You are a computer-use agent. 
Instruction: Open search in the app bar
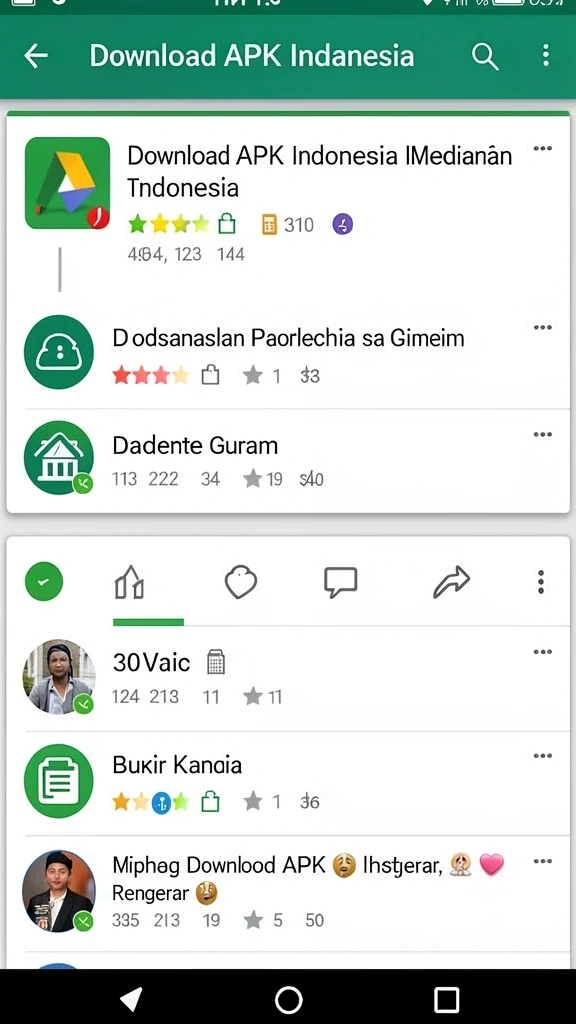click(485, 57)
